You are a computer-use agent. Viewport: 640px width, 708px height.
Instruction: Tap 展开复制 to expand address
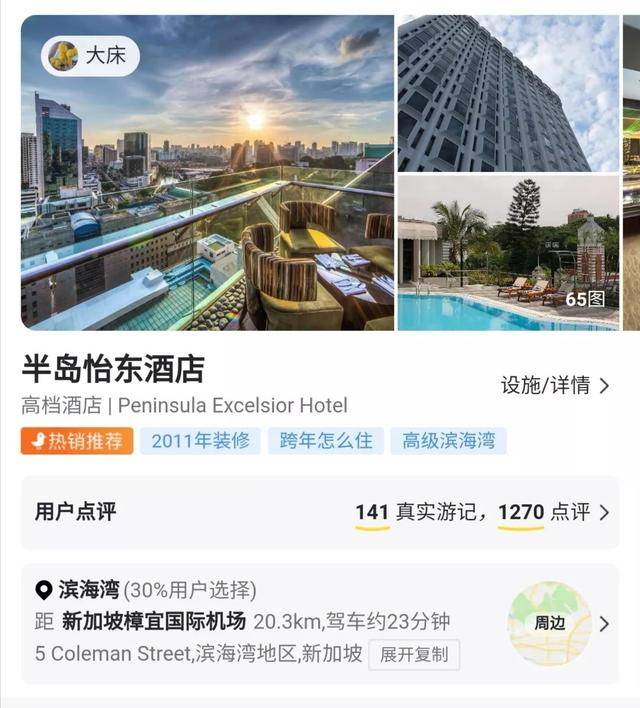pos(414,655)
